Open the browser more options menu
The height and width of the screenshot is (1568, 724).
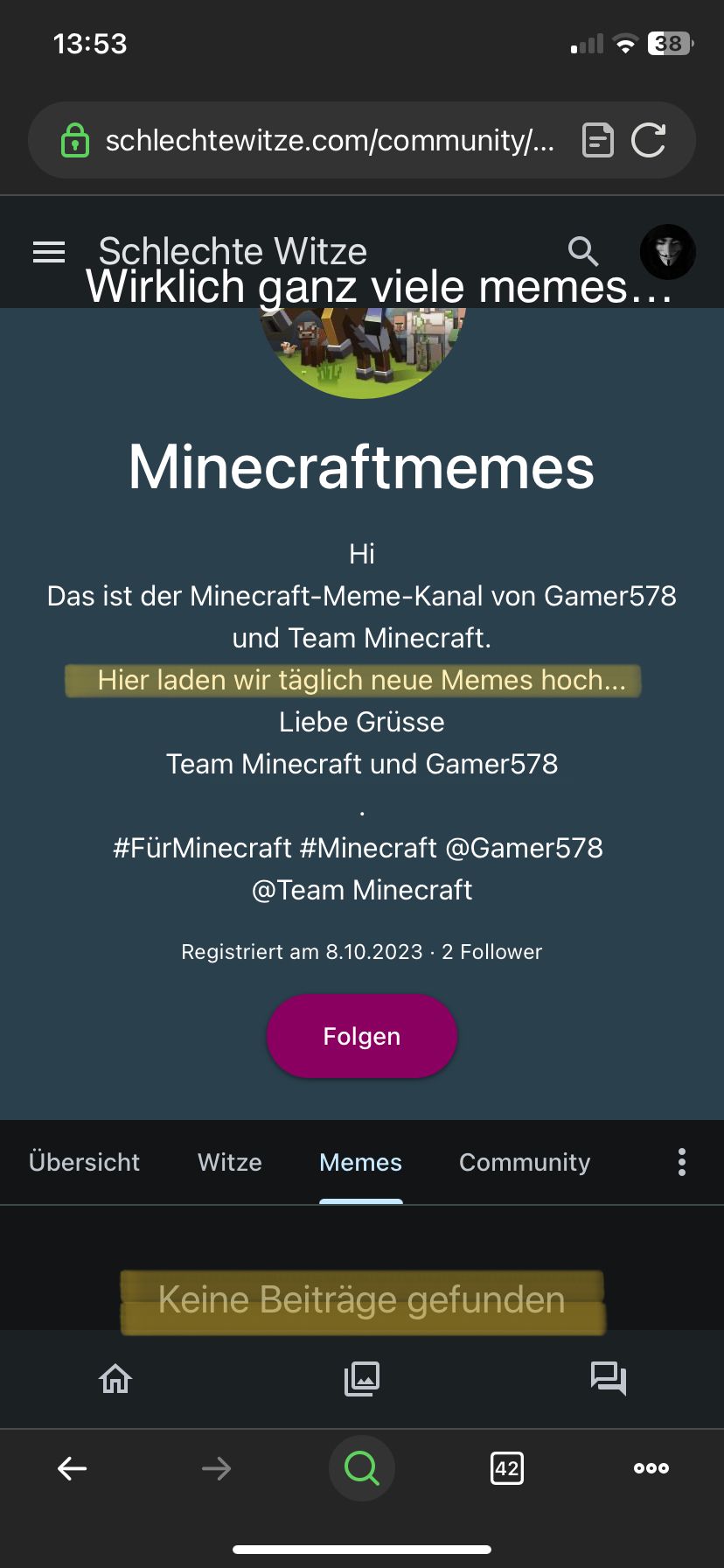pos(651,1468)
